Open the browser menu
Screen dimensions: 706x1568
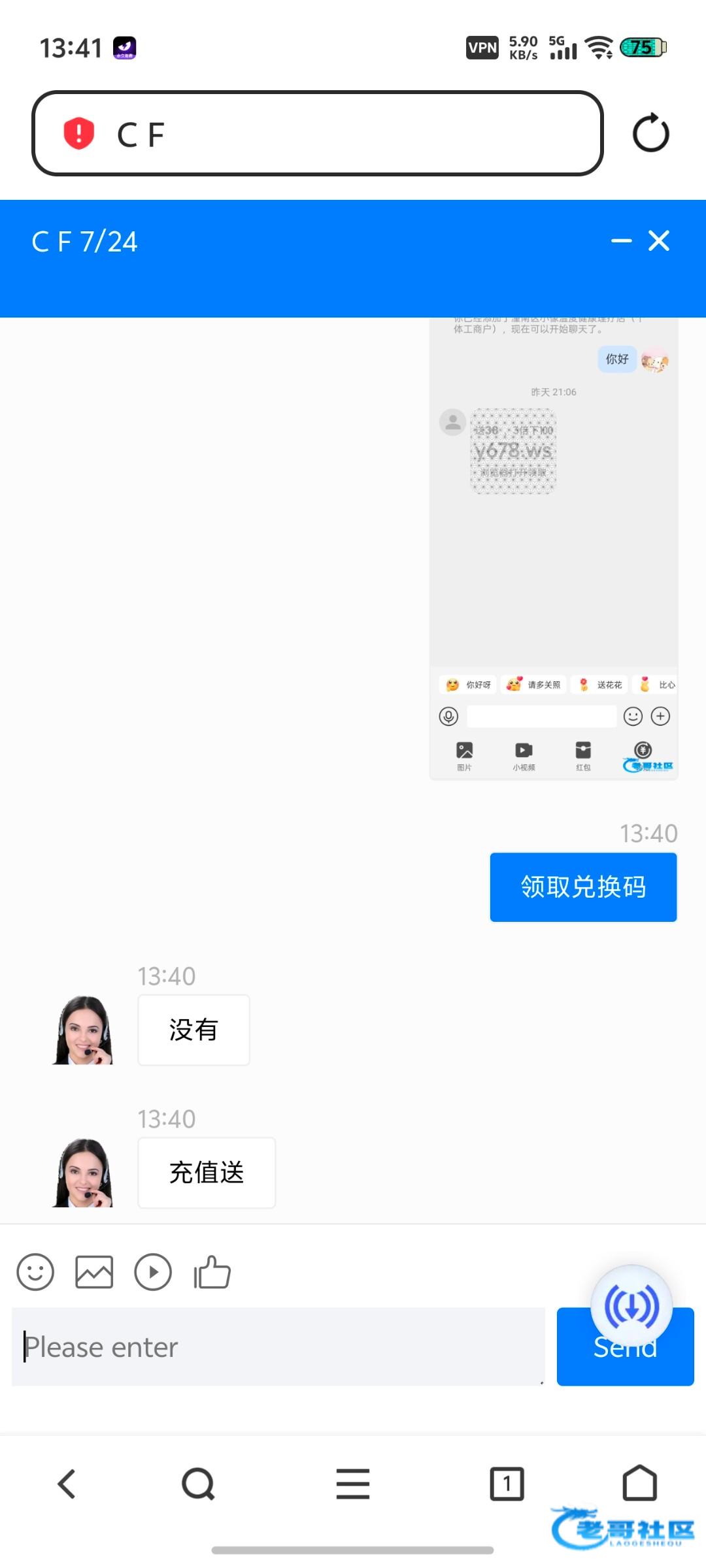353,1484
